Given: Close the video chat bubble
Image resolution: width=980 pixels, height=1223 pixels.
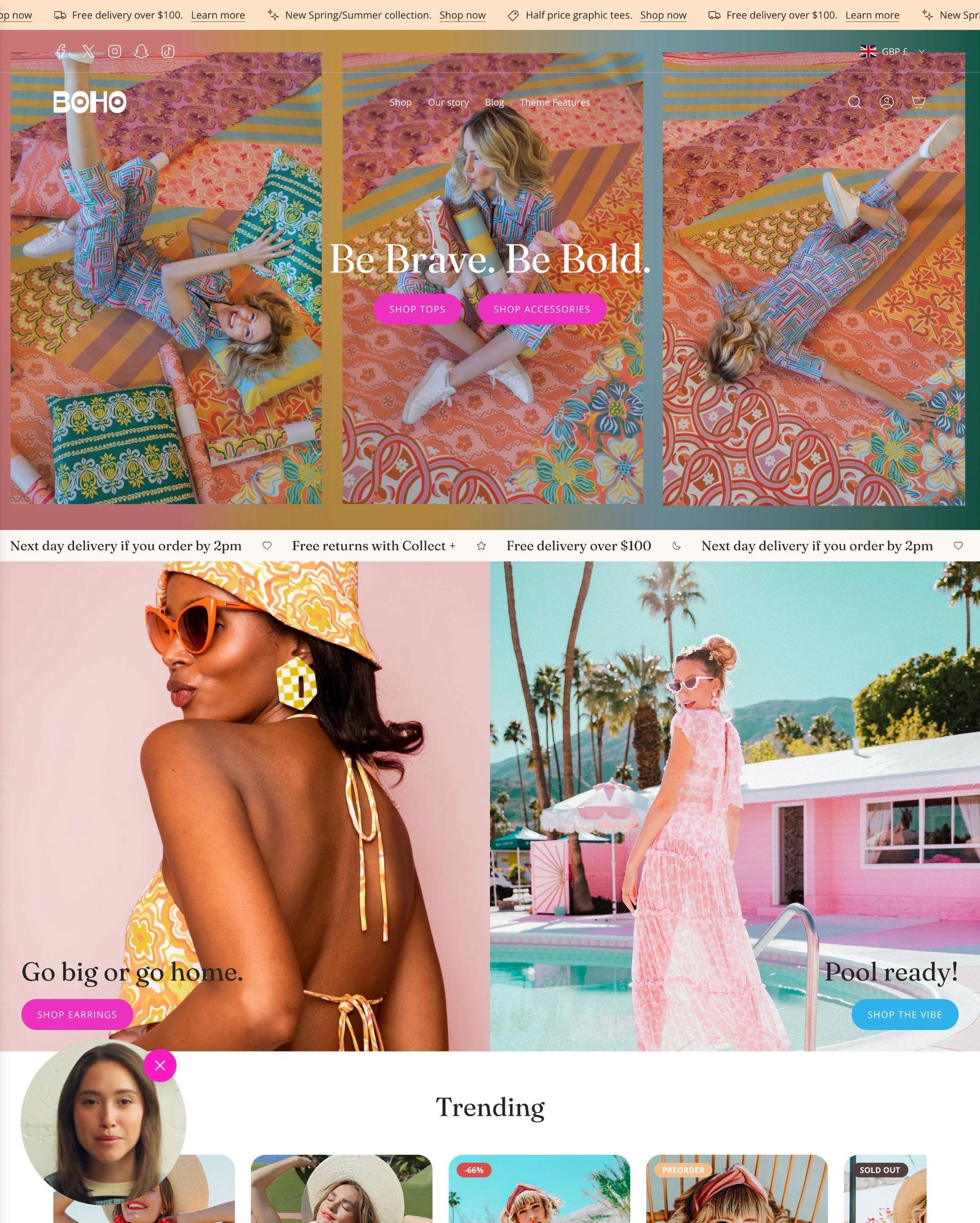Looking at the screenshot, I should [x=160, y=1066].
